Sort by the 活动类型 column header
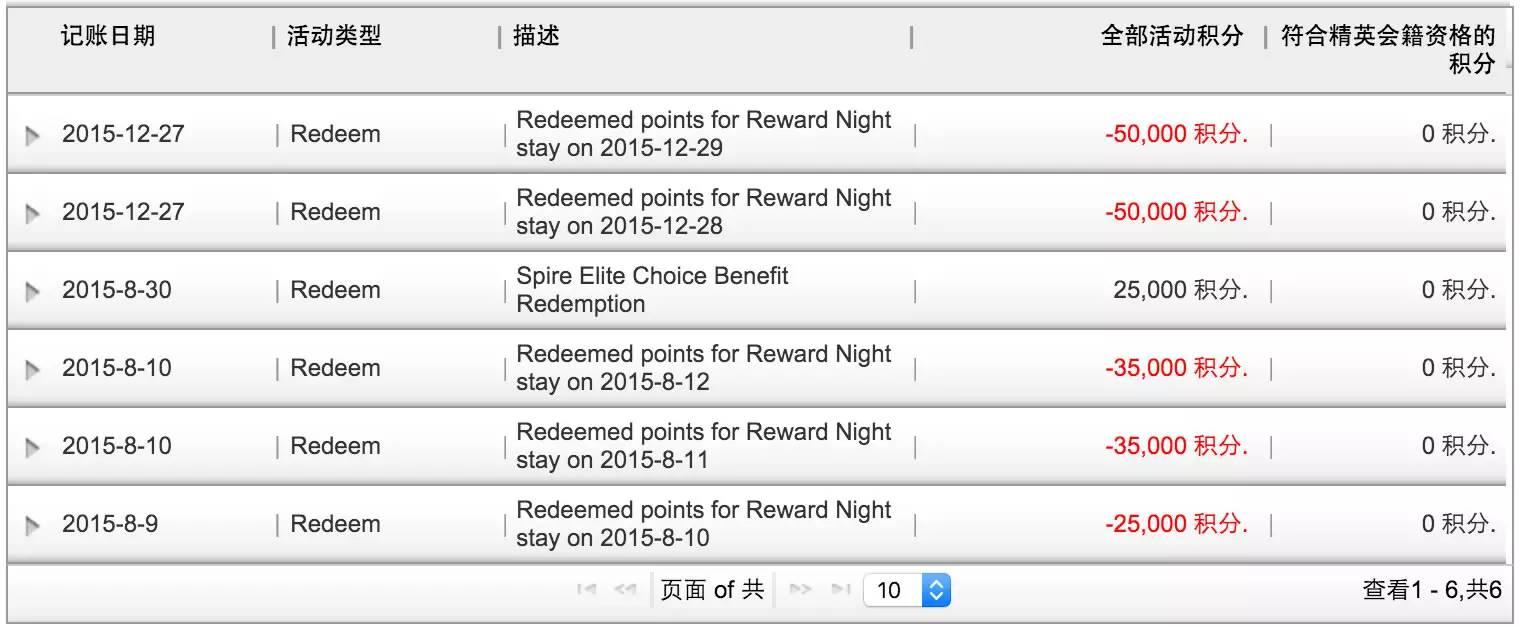Viewport: 1520px width, 628px height. pyautogui.click(x=334, y=37)
